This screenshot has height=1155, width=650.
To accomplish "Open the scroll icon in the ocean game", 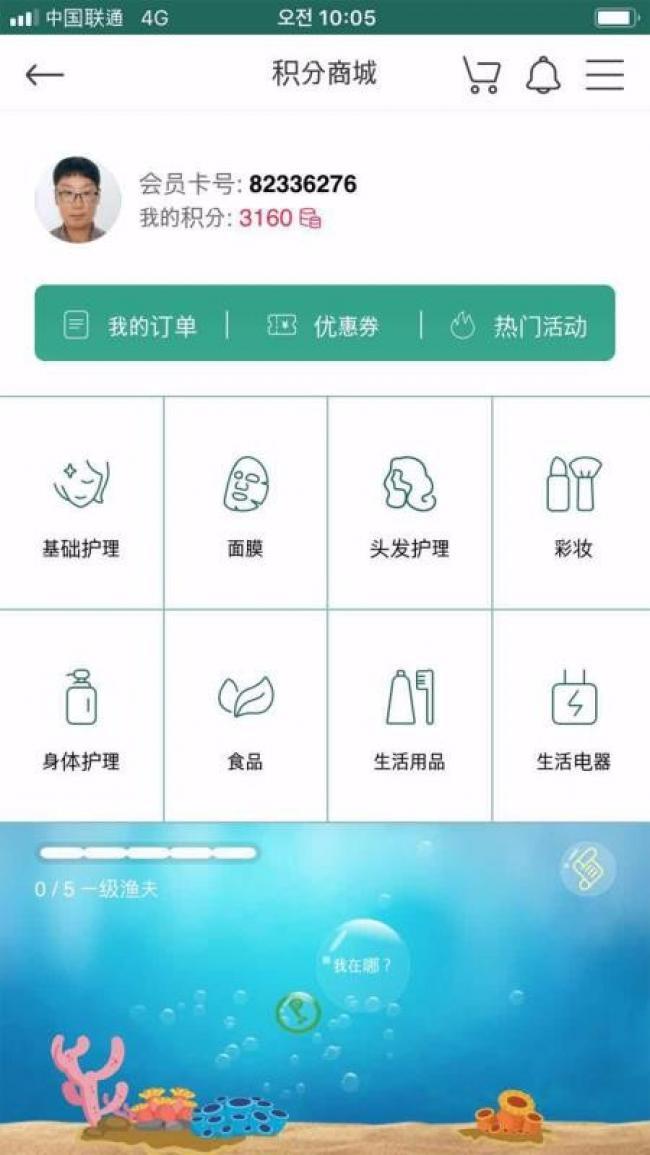I will 588,868.
